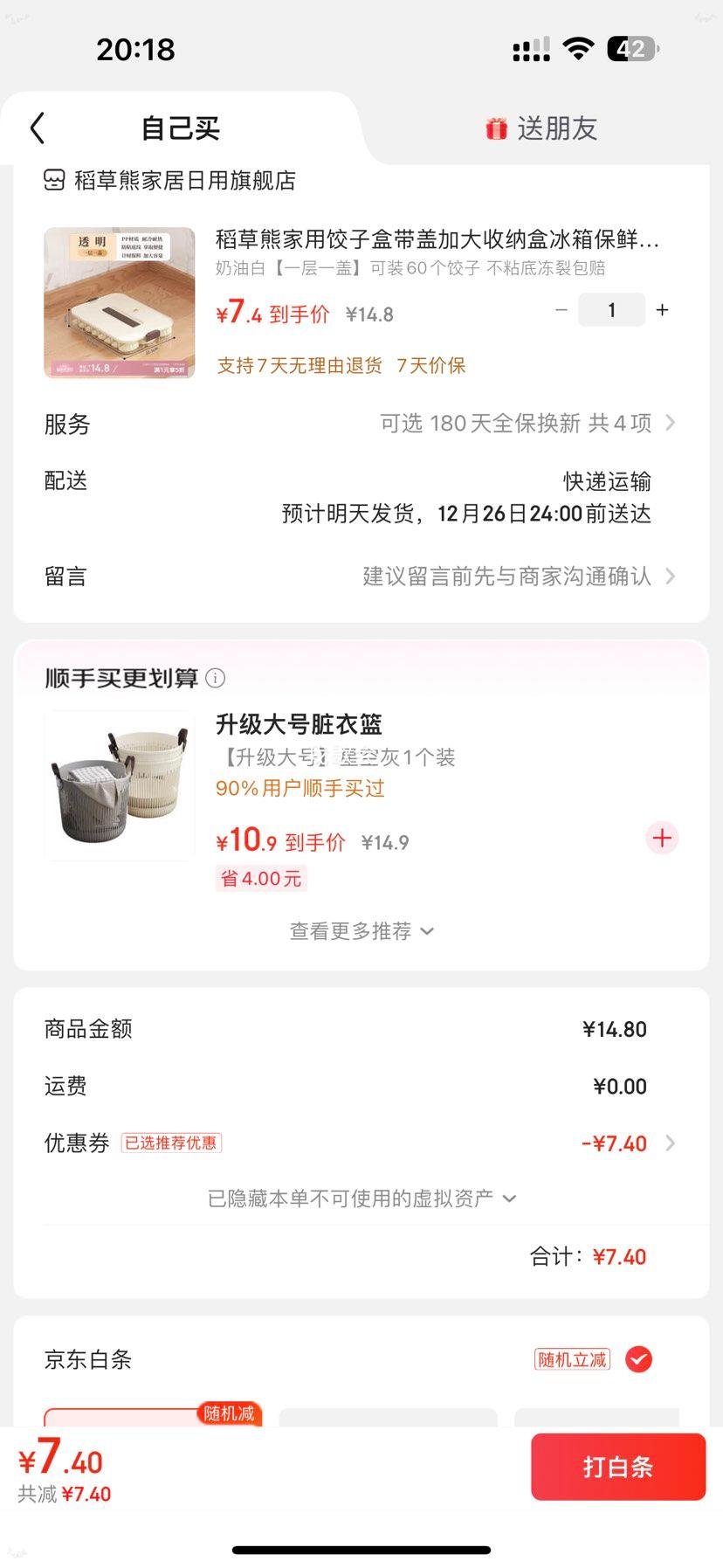View the 升级大号脏衣篮 laundry basket picture
The image size is (723, 1568).
tap(120, 786)
